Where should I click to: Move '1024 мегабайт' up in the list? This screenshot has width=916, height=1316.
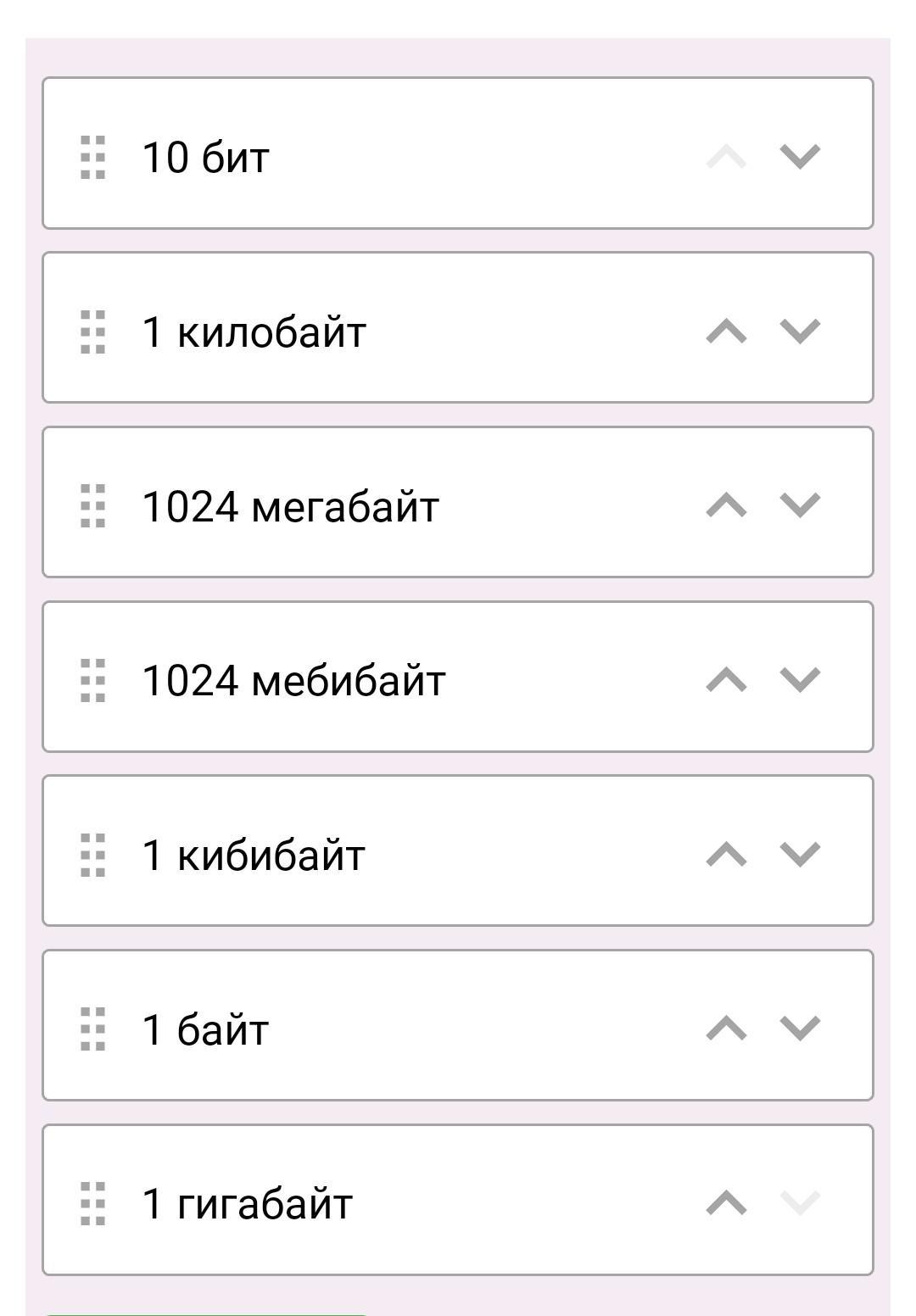pos(726,505)
